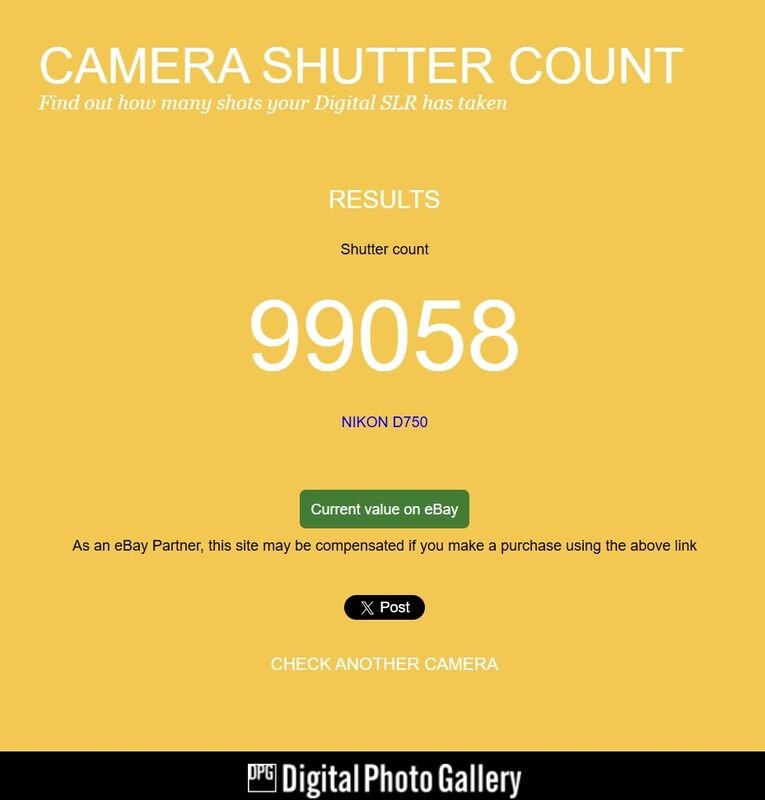The height and width of the screenshot is (800, 765).
Task: Check current value on eBay
Action: [384, 509]
